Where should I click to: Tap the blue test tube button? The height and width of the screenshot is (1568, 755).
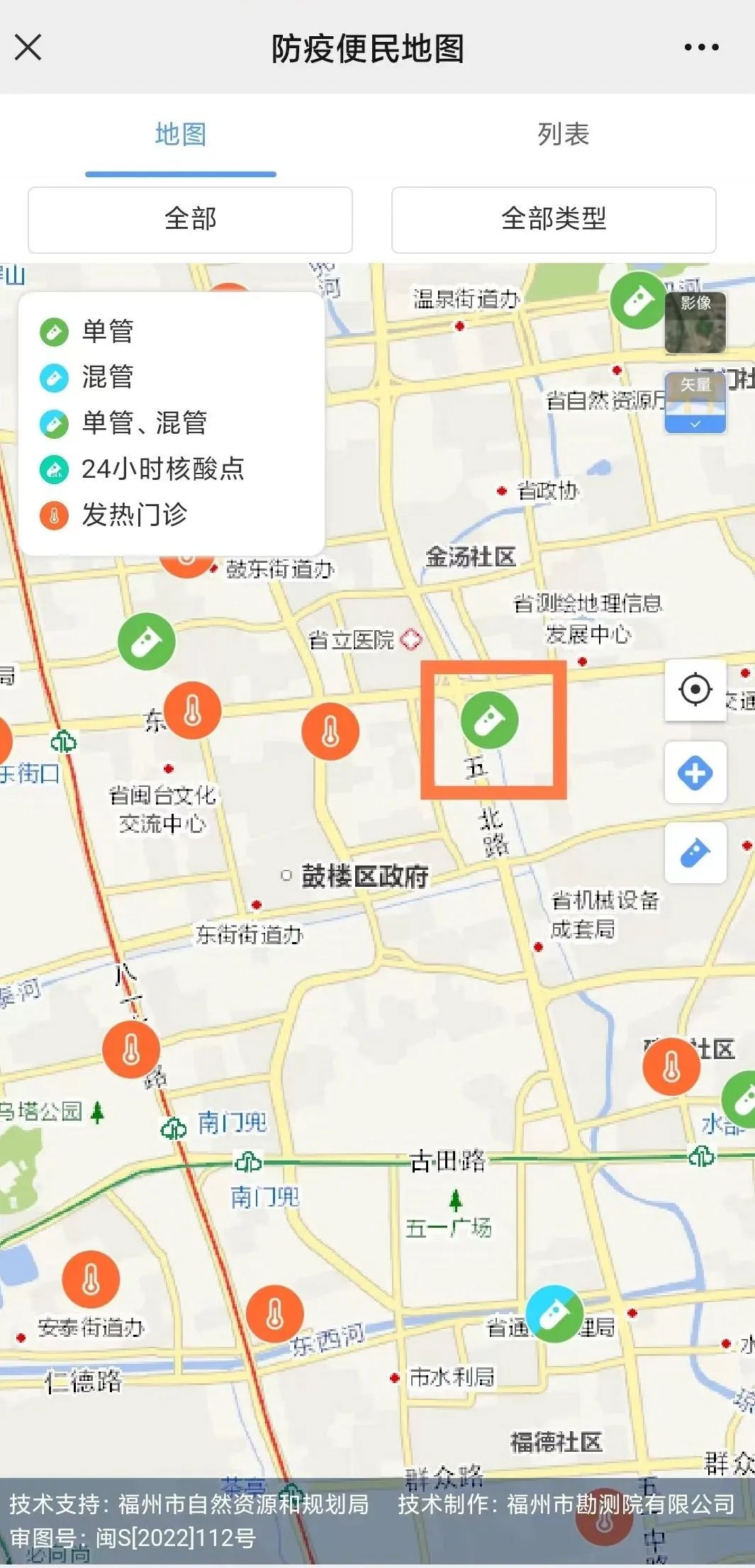pyautogui.click(x=695, y=853)
